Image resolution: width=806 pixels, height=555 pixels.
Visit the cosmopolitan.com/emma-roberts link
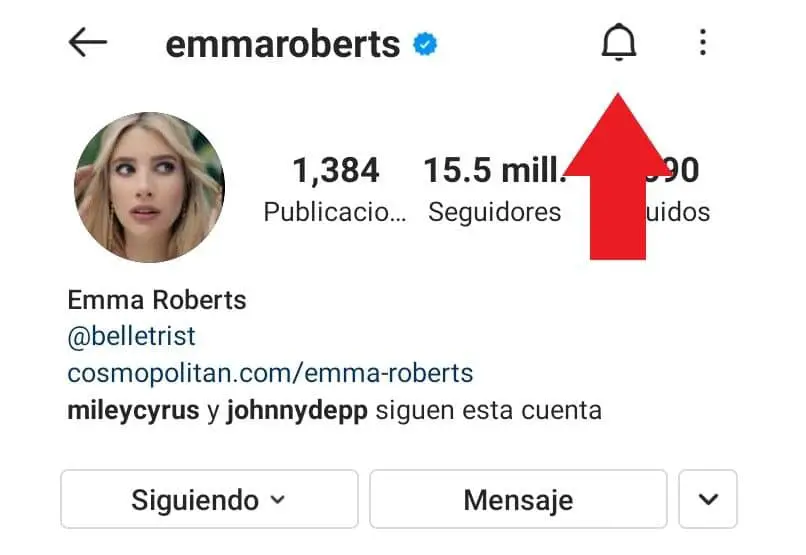click(x=270, y=373)
